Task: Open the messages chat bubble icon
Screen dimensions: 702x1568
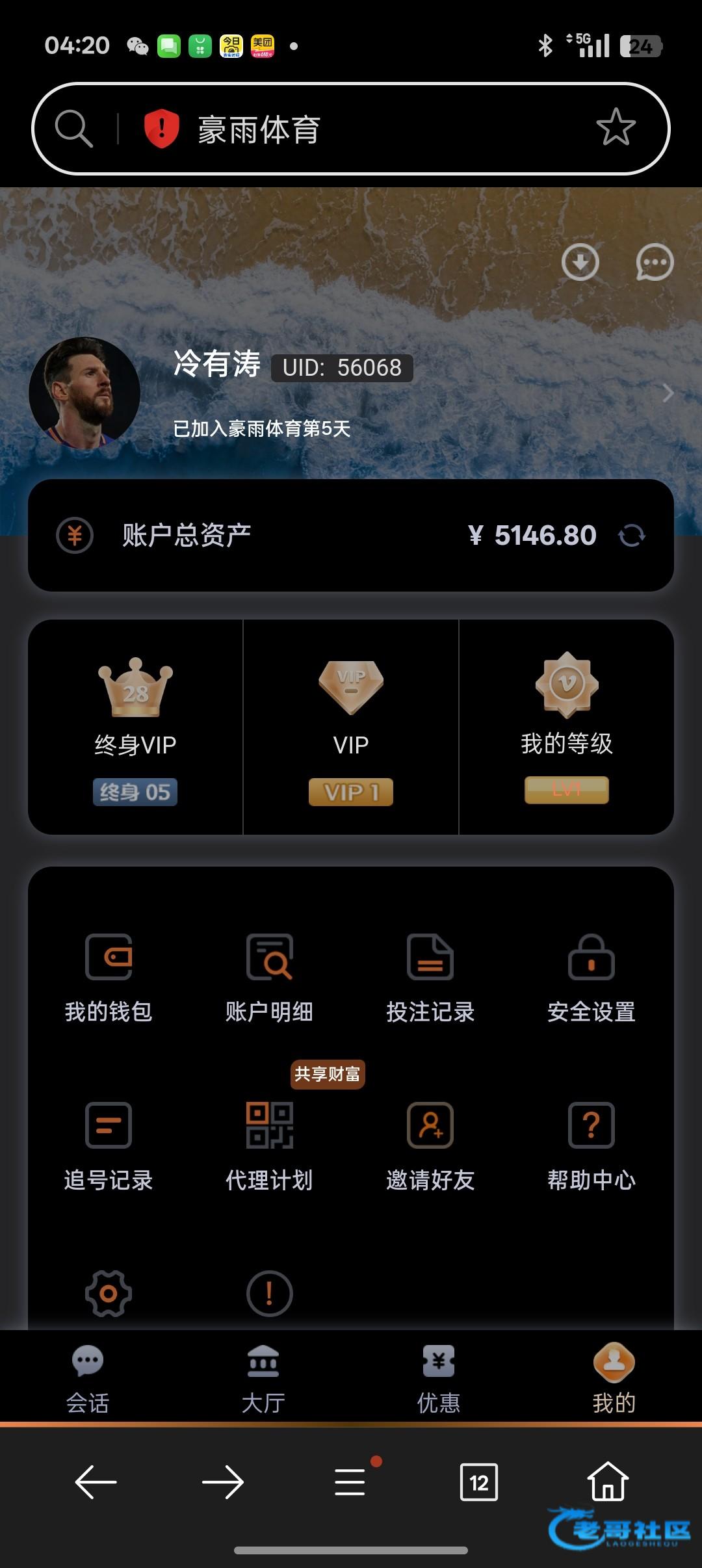Action: [x=654, y=263]
